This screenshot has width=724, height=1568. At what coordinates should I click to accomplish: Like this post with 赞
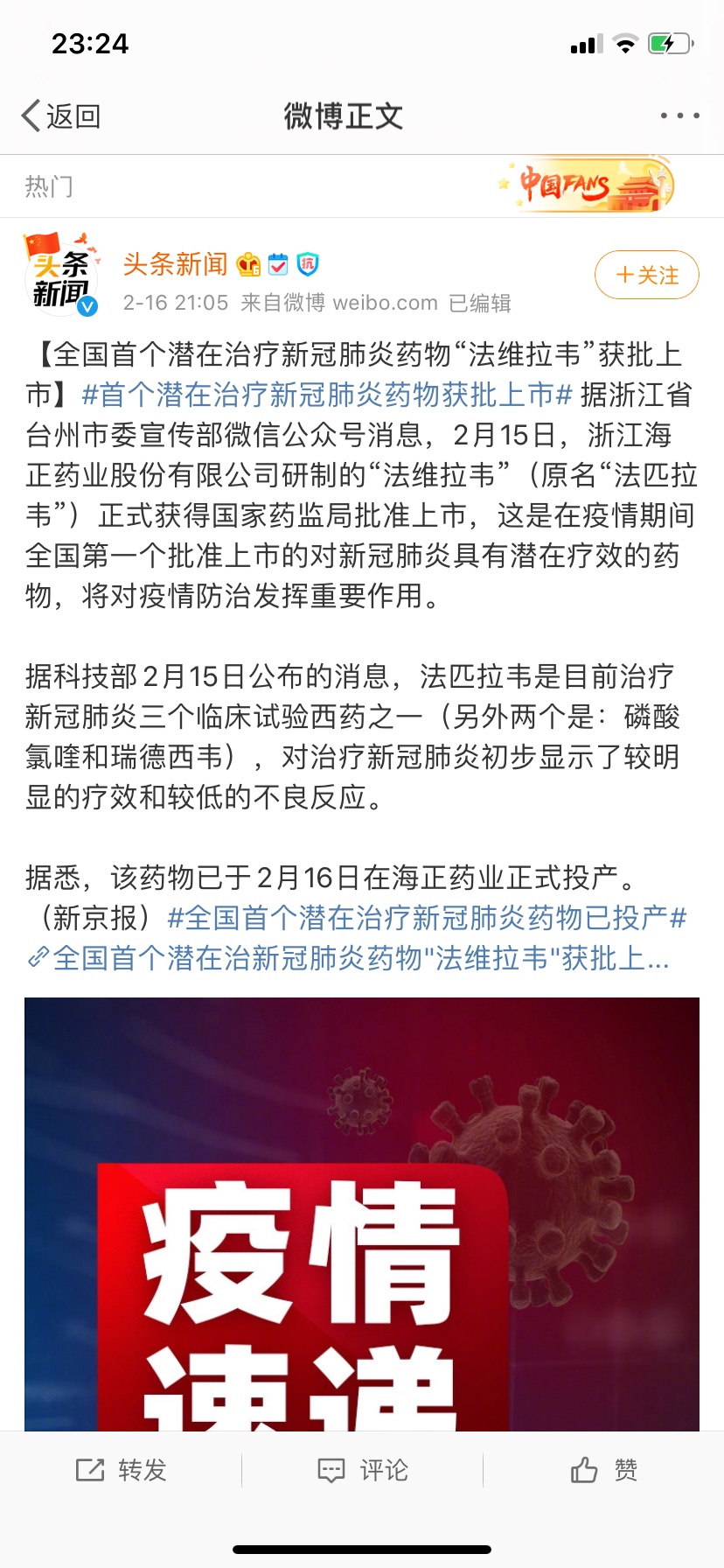604,1470
